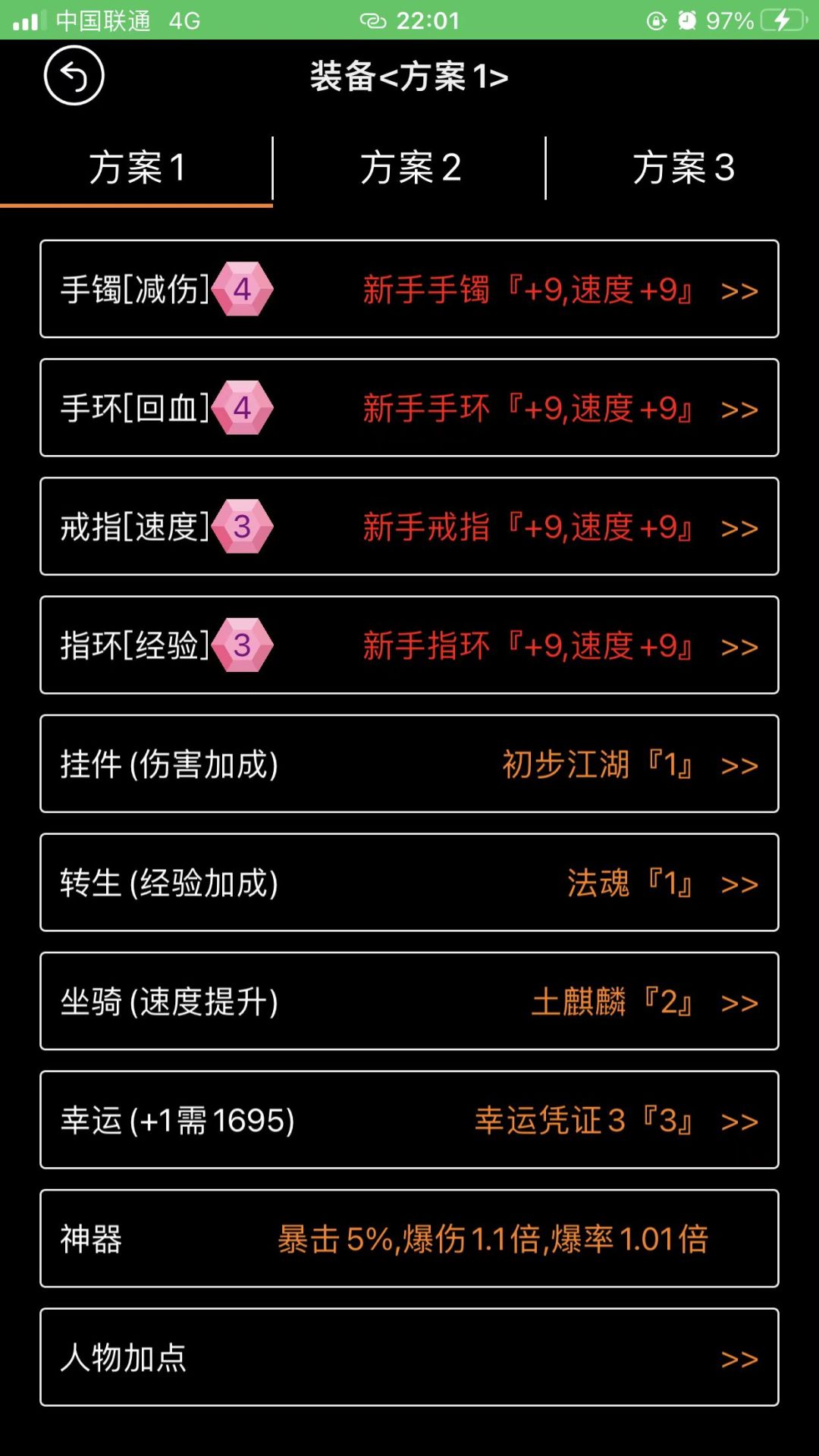Tap the 神器 stats row
The image size is (819, 1456).
[x=409, y=1238]
